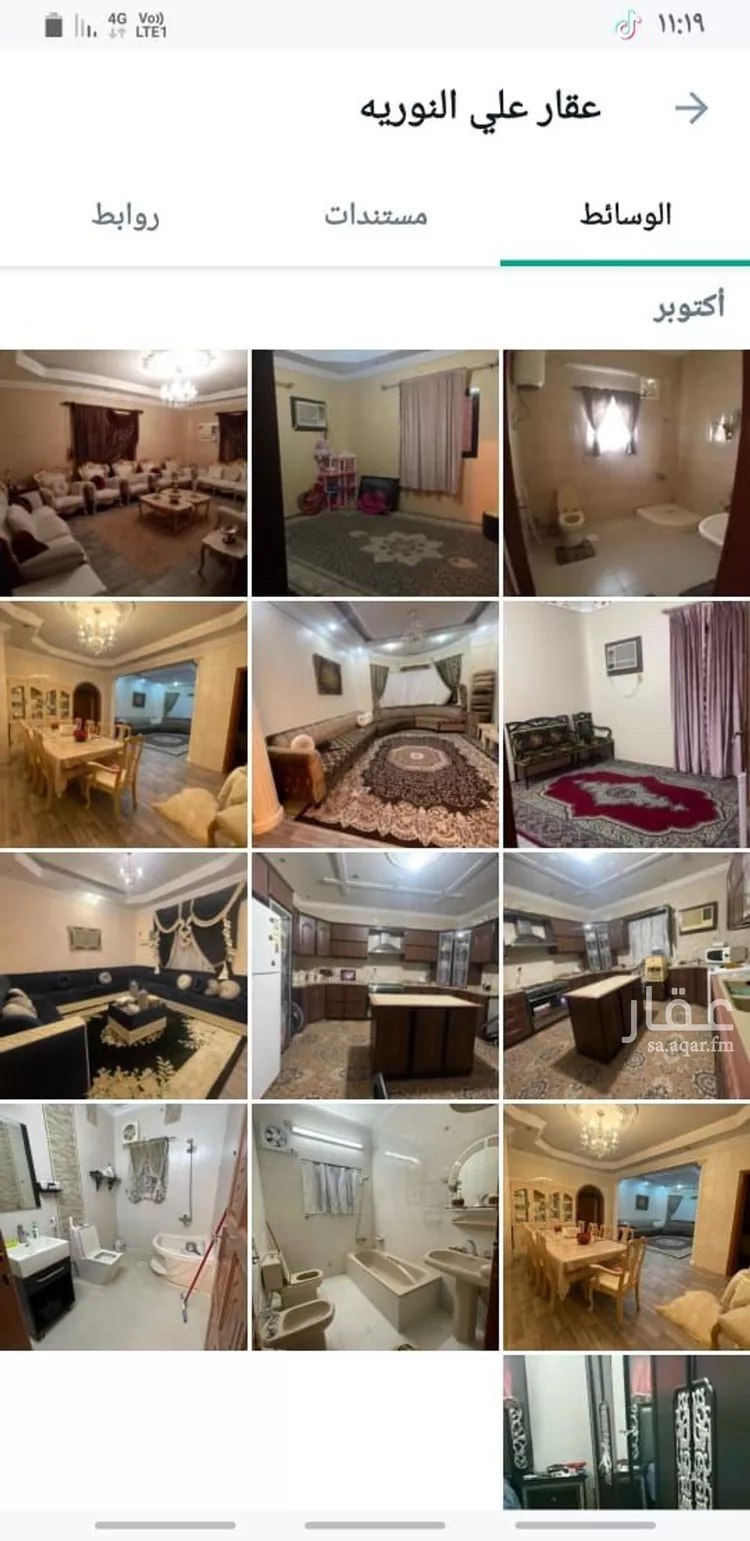750x1541 pixels.
Task: Open the living room photo with white sofas
Action: click(x=123, y=473)
